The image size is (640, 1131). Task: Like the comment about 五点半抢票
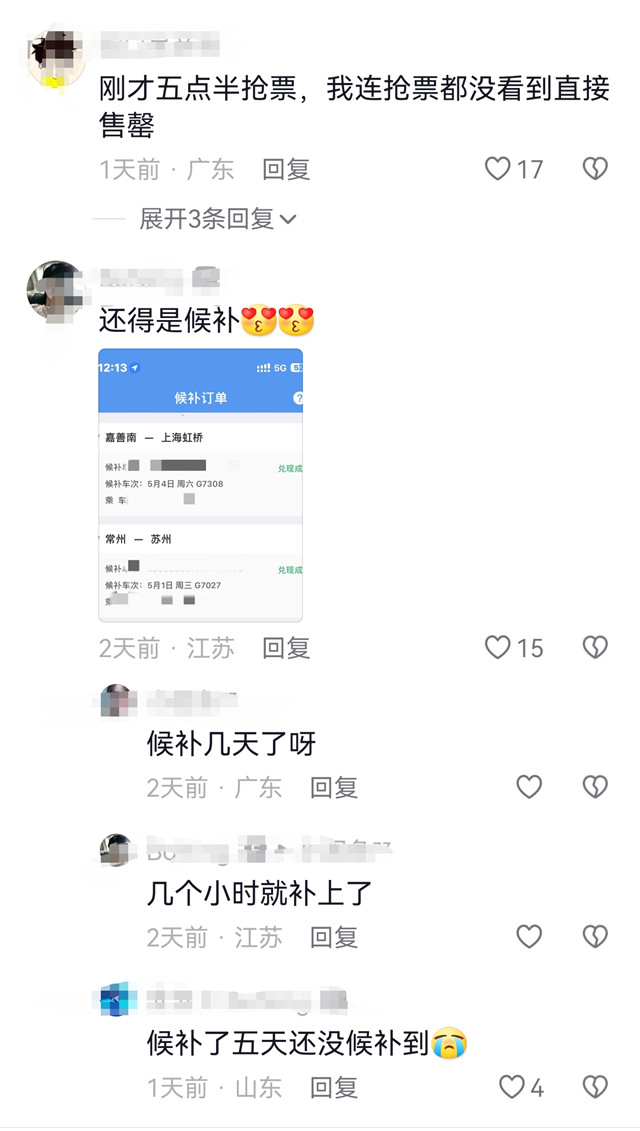click(x=499, y=169)
